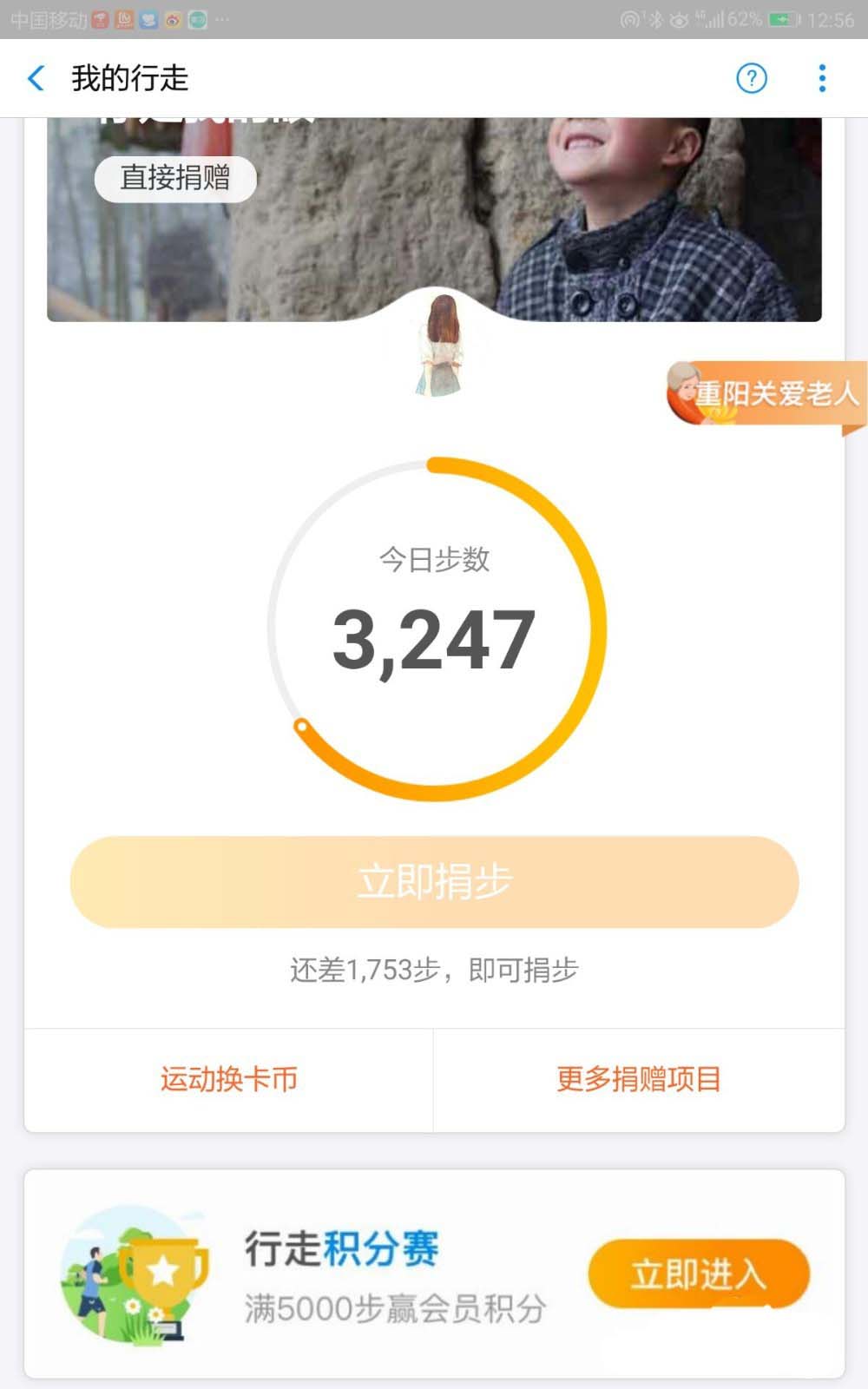Go back from 我的行走 page
The height and width of the screenshot is (1389, 868).
pos(36,78)
